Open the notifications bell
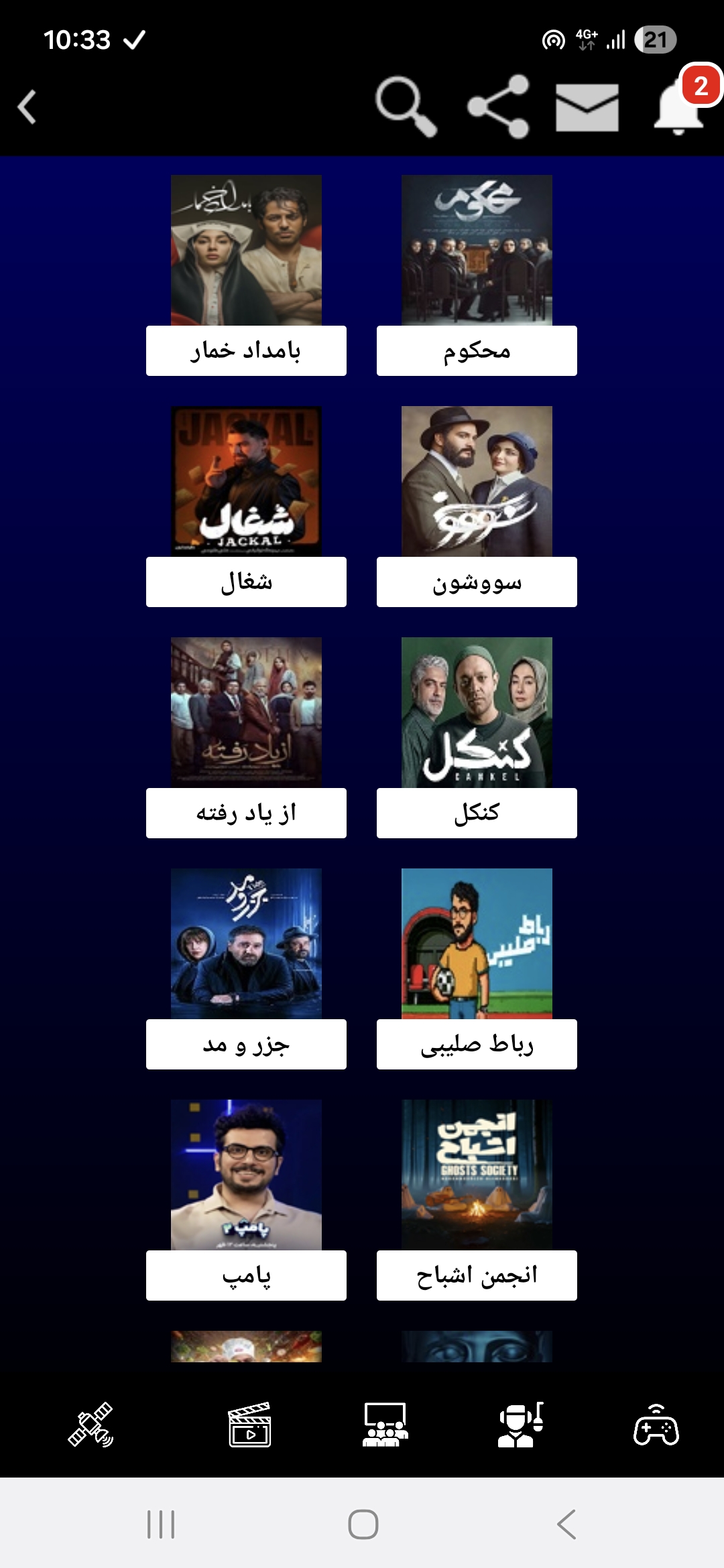 pyautogui.click(x=680, y=107)
